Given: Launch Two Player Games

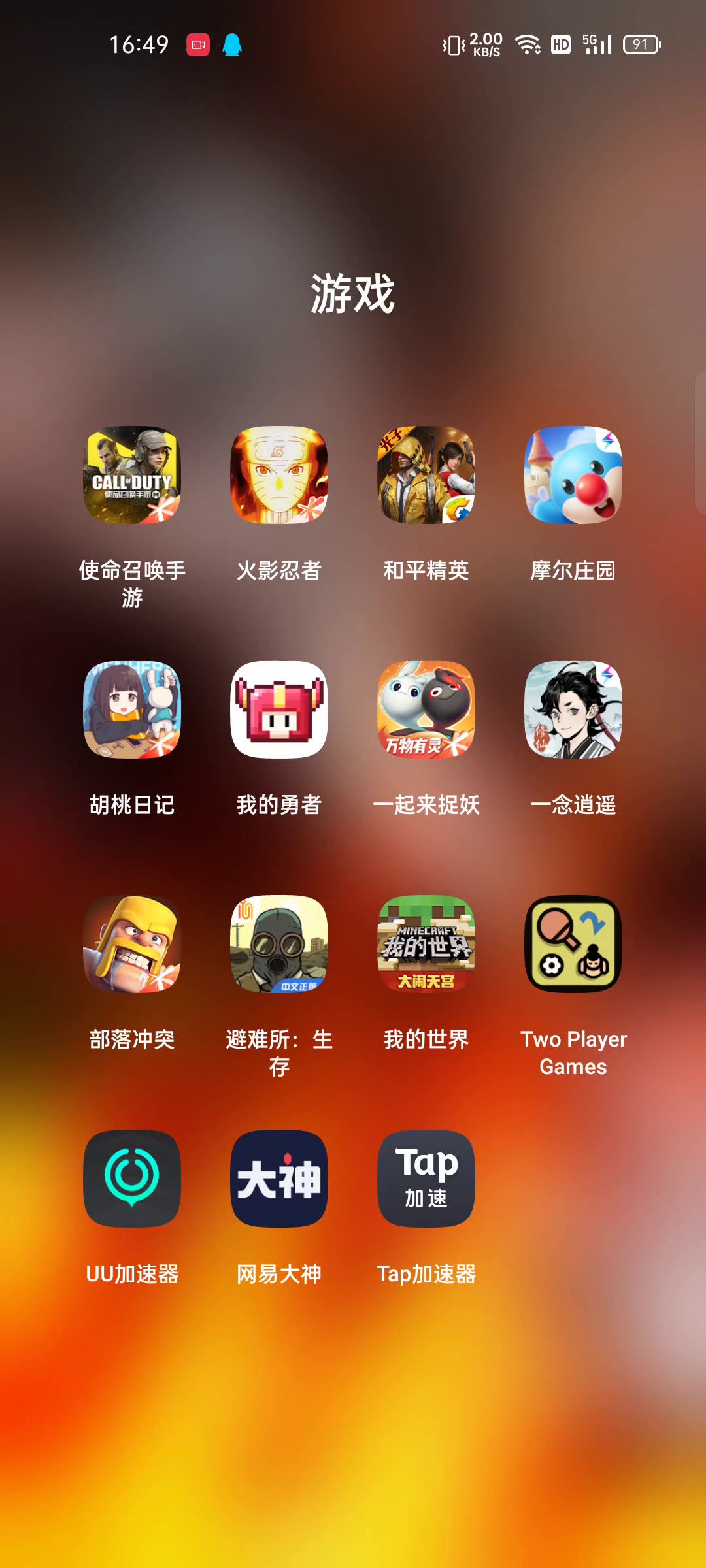Looking at the screenshot, I should 573,944.
